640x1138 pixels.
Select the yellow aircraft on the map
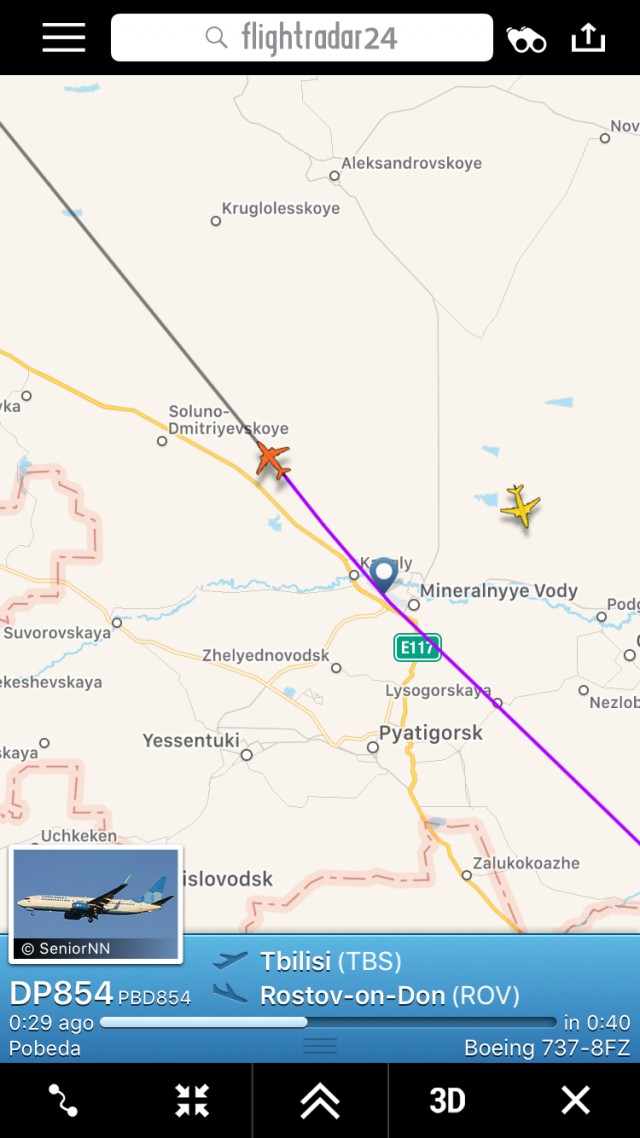click(x=520, y=506)
